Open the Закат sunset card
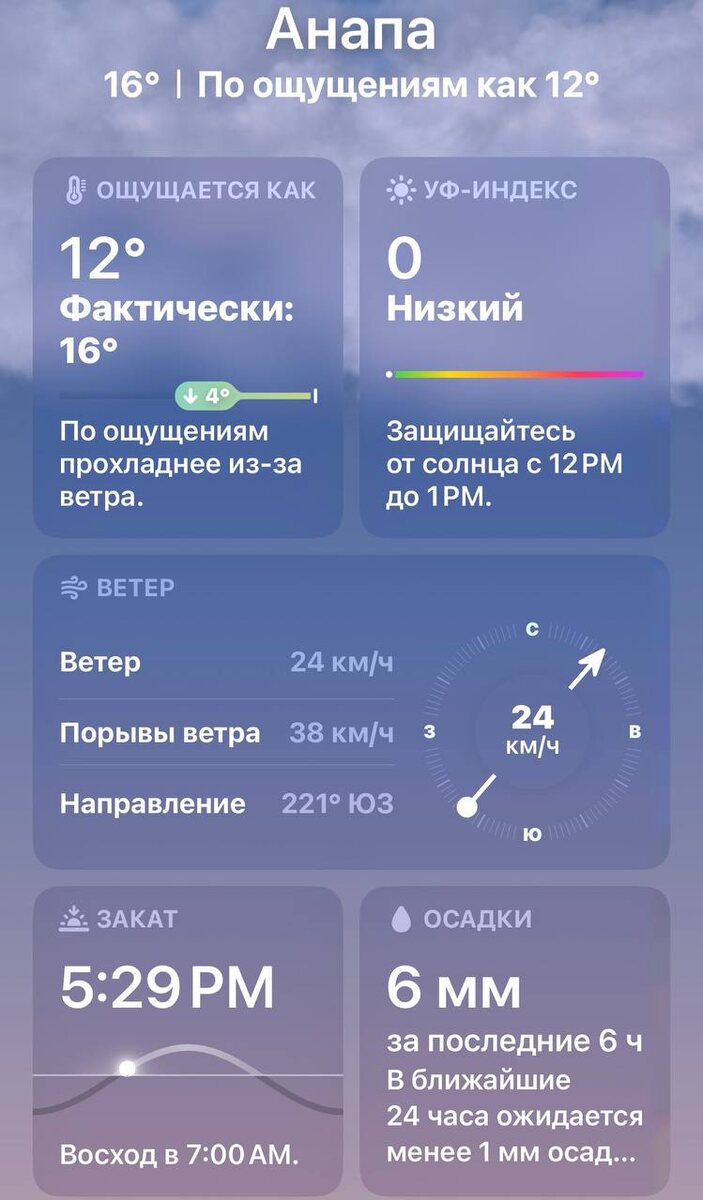 pos(188,1040)
